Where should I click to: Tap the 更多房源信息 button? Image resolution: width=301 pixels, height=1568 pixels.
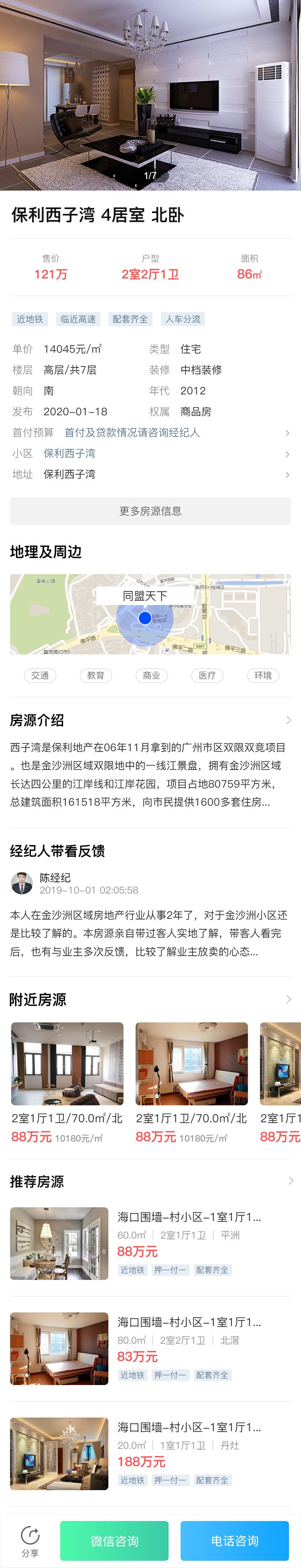(x=150, y=511)
